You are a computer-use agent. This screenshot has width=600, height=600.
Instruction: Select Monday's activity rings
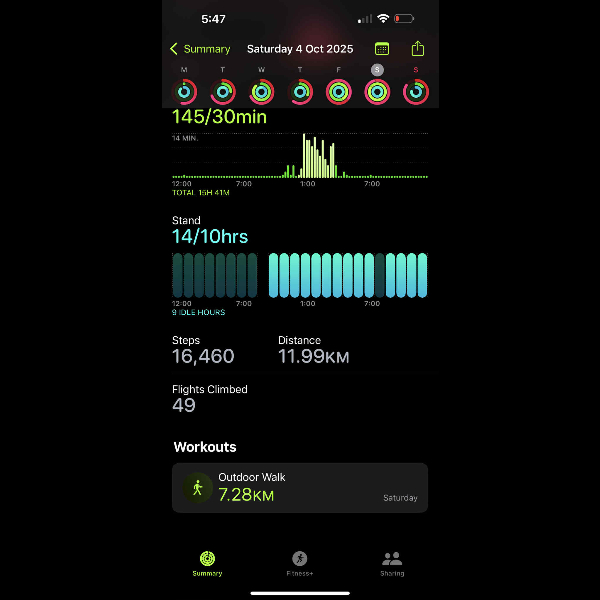click(x=184, y=91)
